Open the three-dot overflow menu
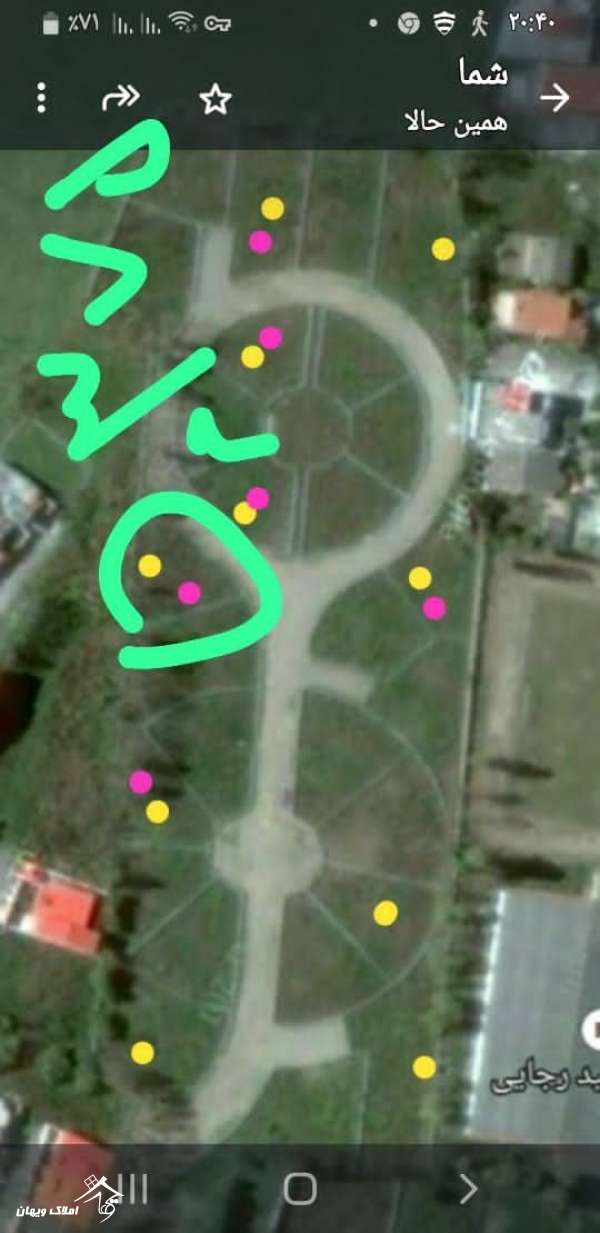 41,98
